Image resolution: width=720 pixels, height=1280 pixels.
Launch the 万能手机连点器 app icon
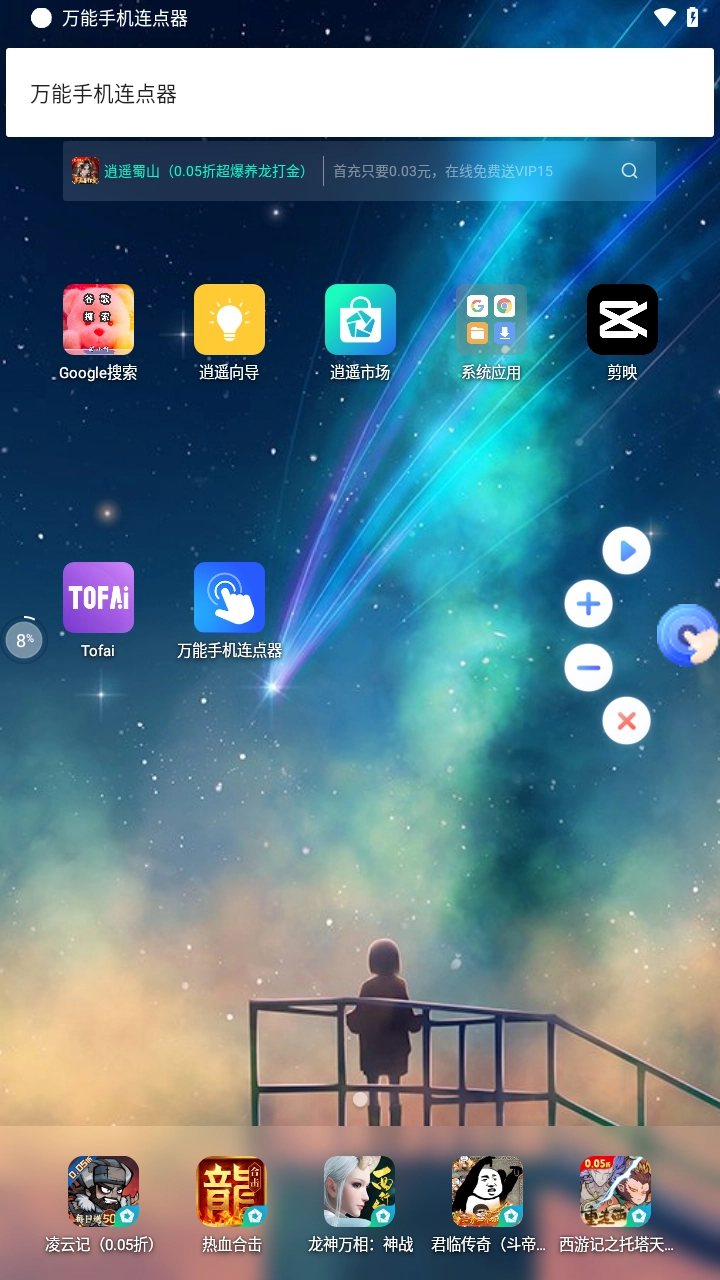[x=229, y=597]
